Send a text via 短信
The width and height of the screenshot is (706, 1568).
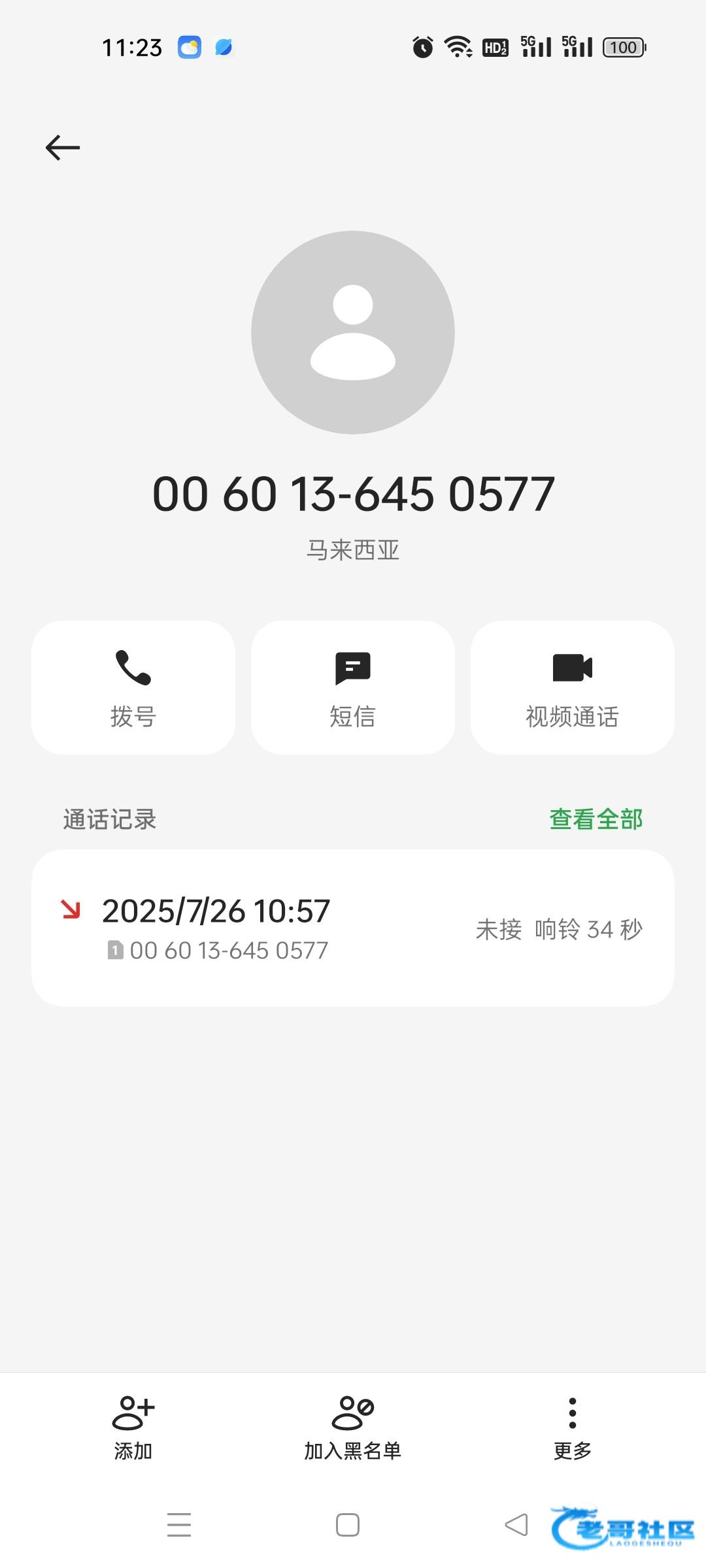pyautogui.click(x=353, y=687)
